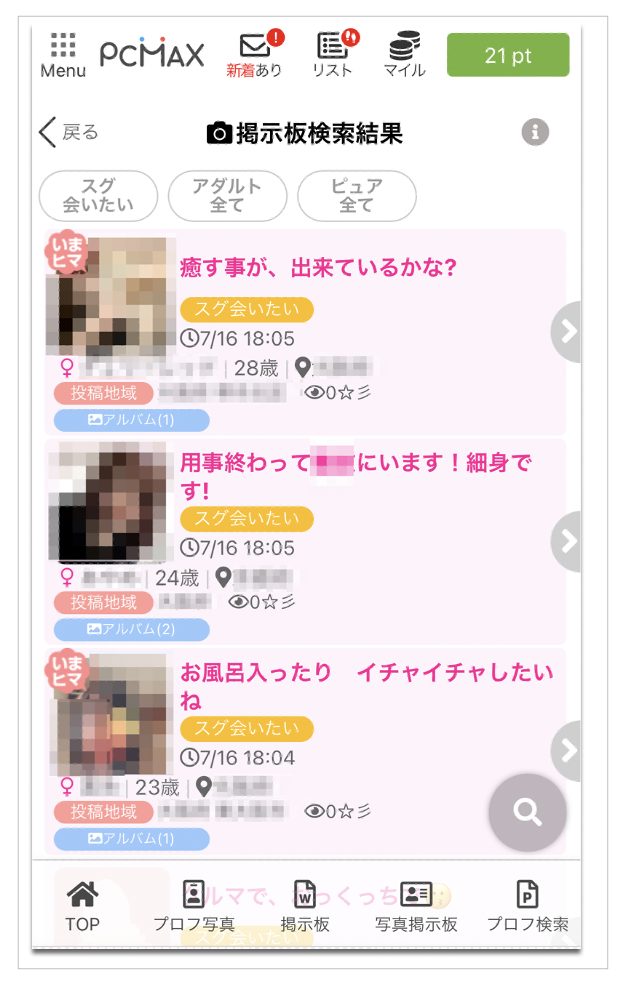Switch to the 写真掲示板 tab
This screenshot has width=642, height=988.
[x=416, y=905]
